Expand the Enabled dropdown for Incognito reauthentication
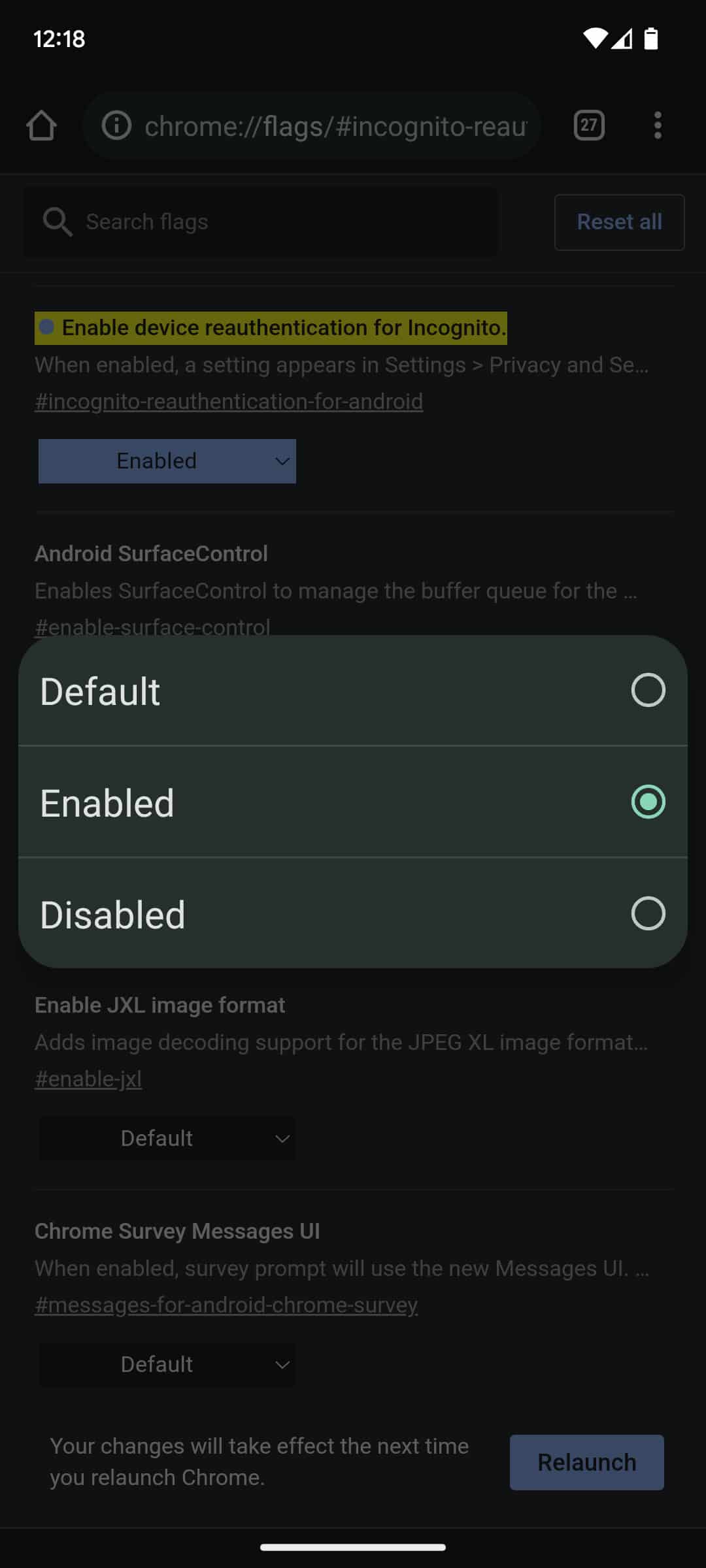Image resolution: width=706 pixels, height=1568 pixels. click(167, 461)
